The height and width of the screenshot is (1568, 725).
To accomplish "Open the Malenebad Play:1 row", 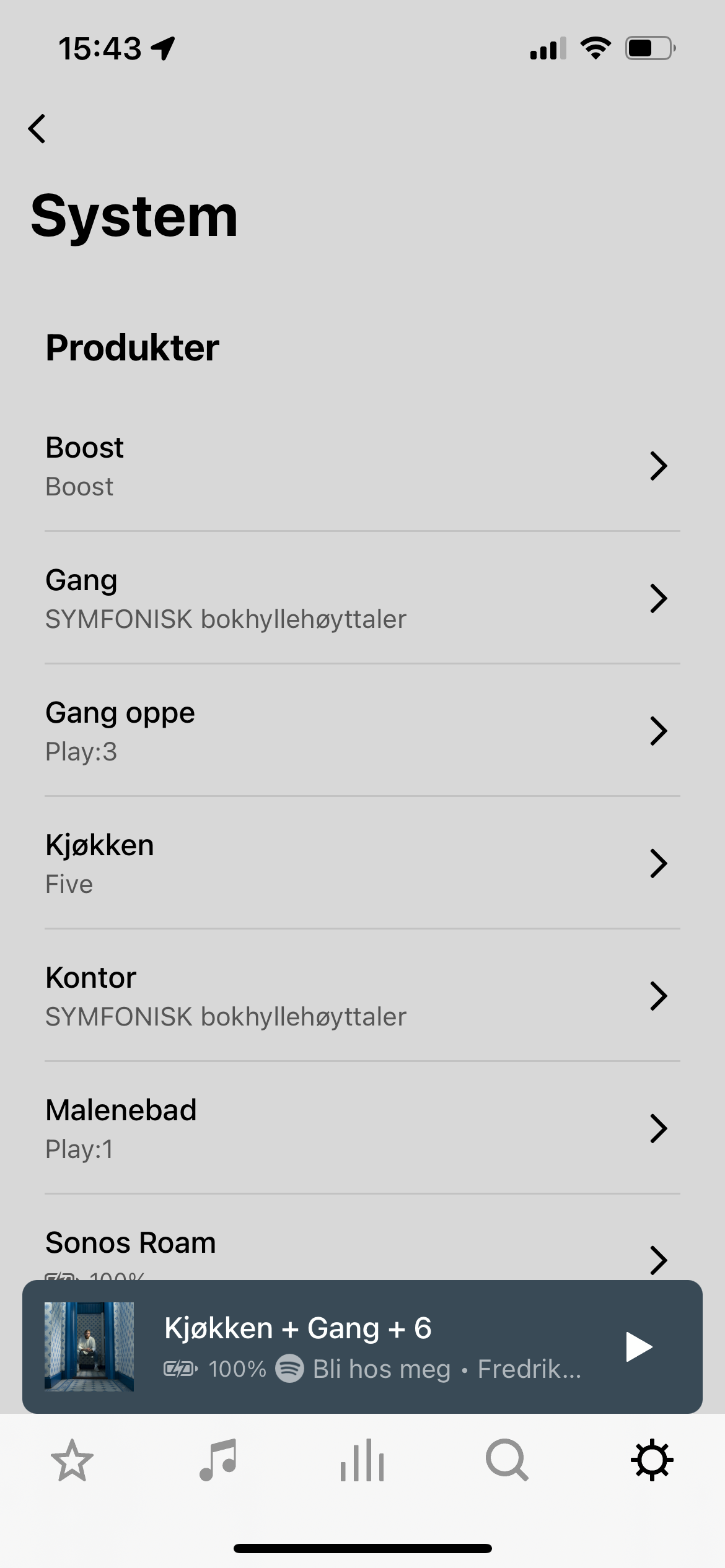I will pyautogui.click(x=362, y=1128).
